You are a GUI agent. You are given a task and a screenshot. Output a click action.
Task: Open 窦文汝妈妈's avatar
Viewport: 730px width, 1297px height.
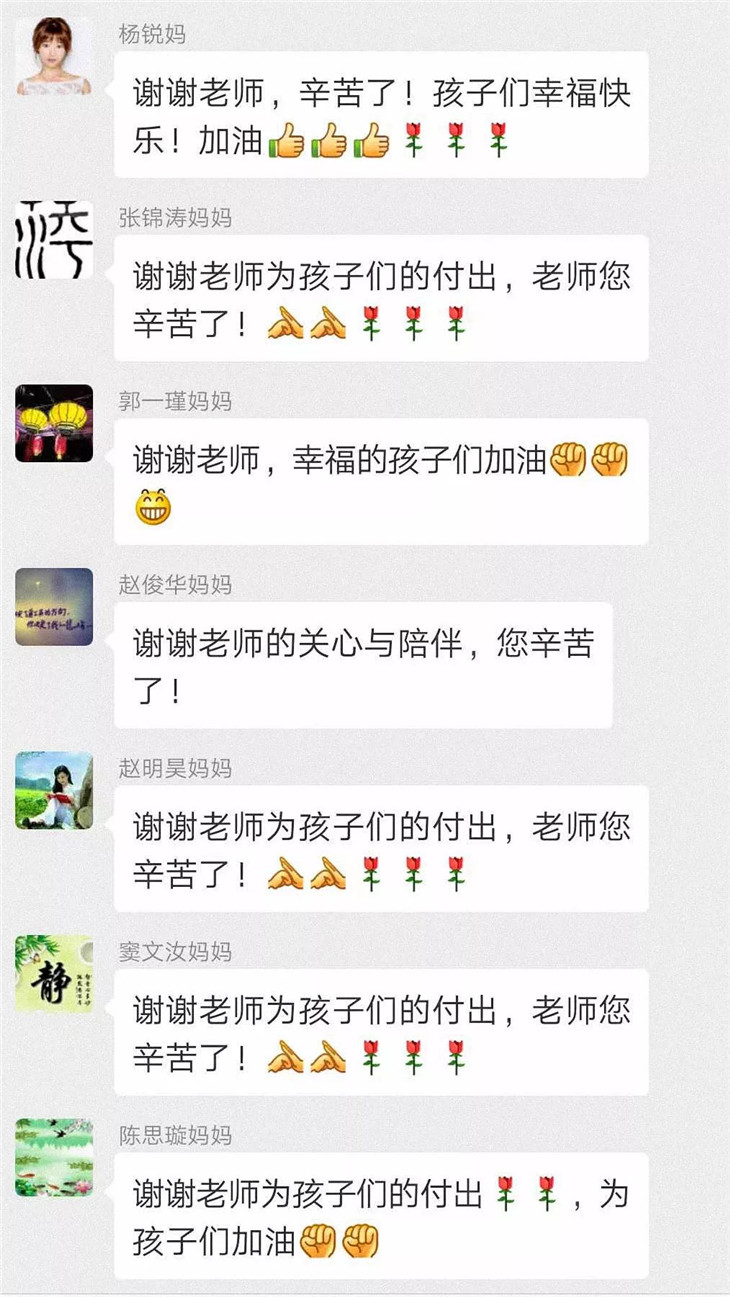pos(54,974)
